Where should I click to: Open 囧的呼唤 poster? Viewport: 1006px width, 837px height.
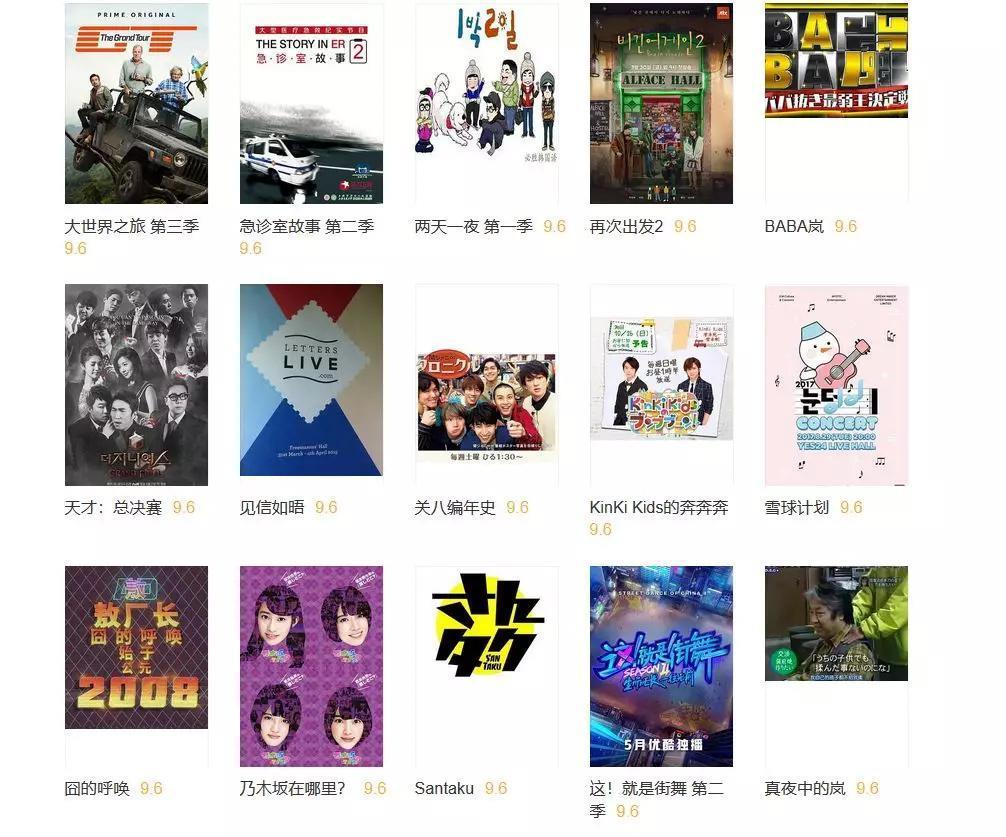coord(136,647)
